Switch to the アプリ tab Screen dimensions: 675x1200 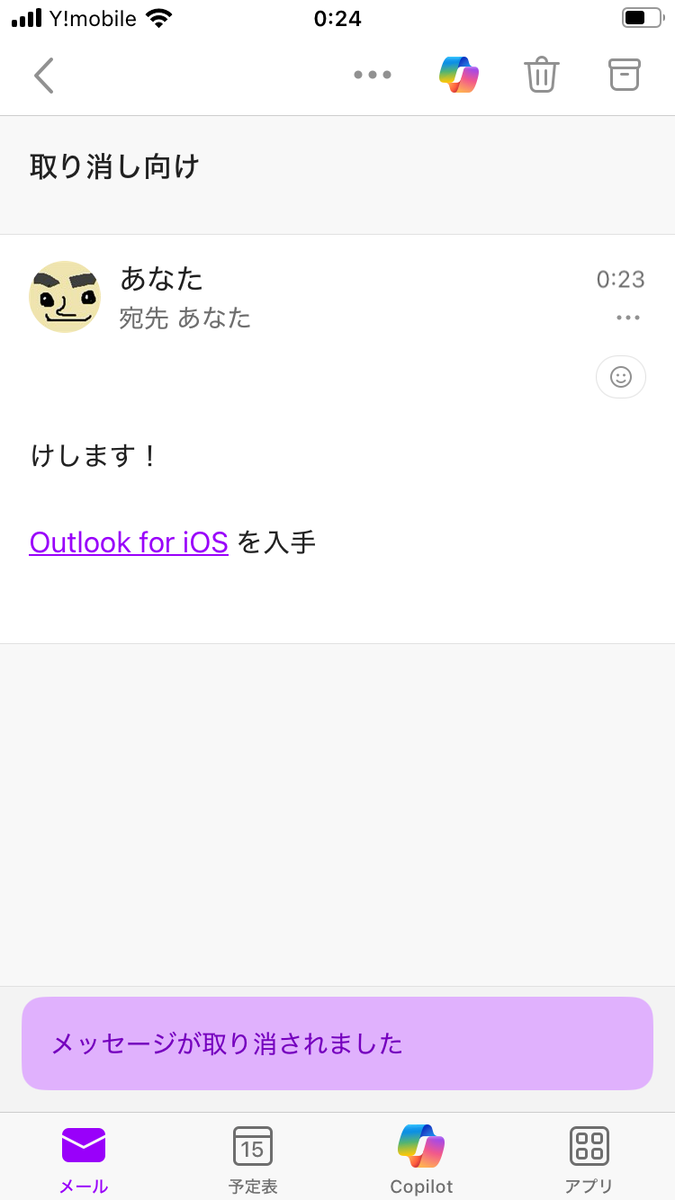click(589, 1157)
